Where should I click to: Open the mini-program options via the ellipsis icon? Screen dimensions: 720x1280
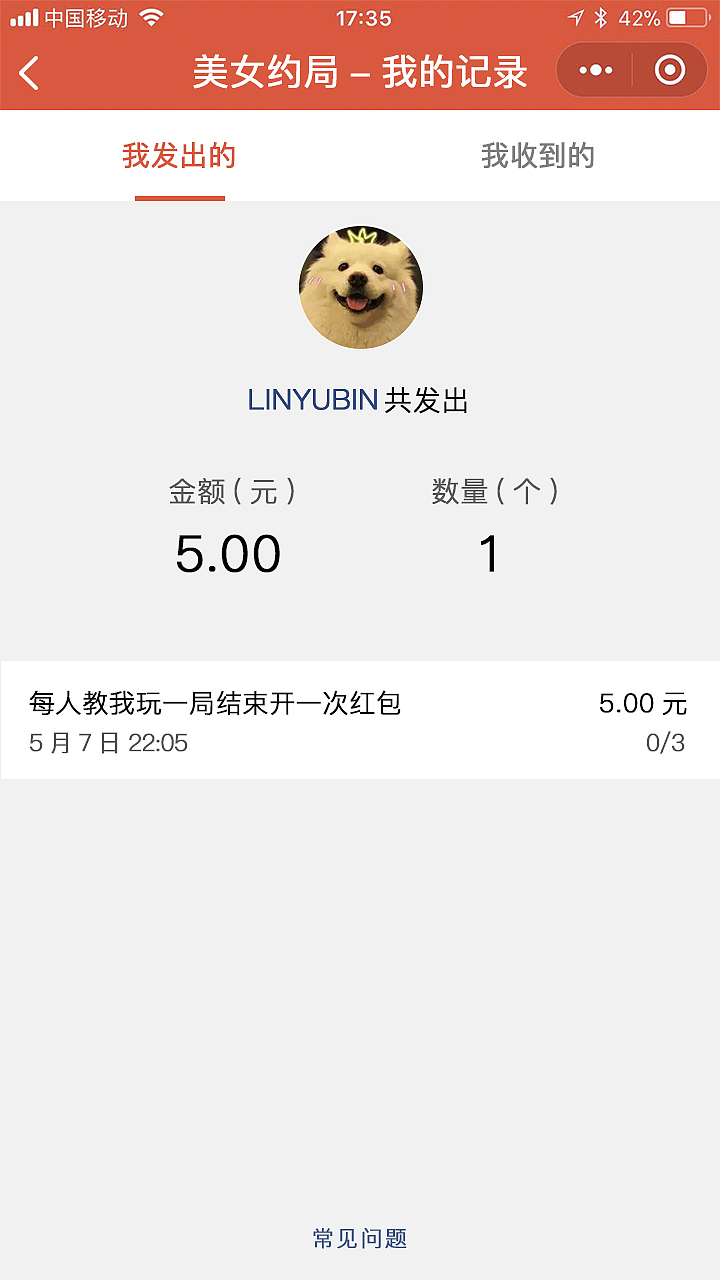pos(594,71)
